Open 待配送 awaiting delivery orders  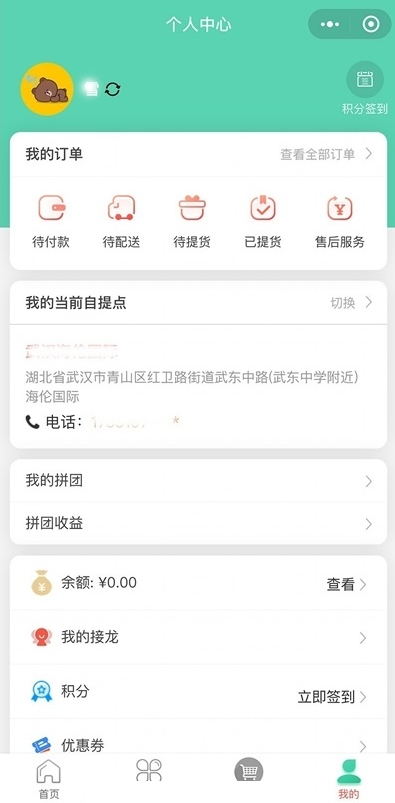(x=121, y=222)
